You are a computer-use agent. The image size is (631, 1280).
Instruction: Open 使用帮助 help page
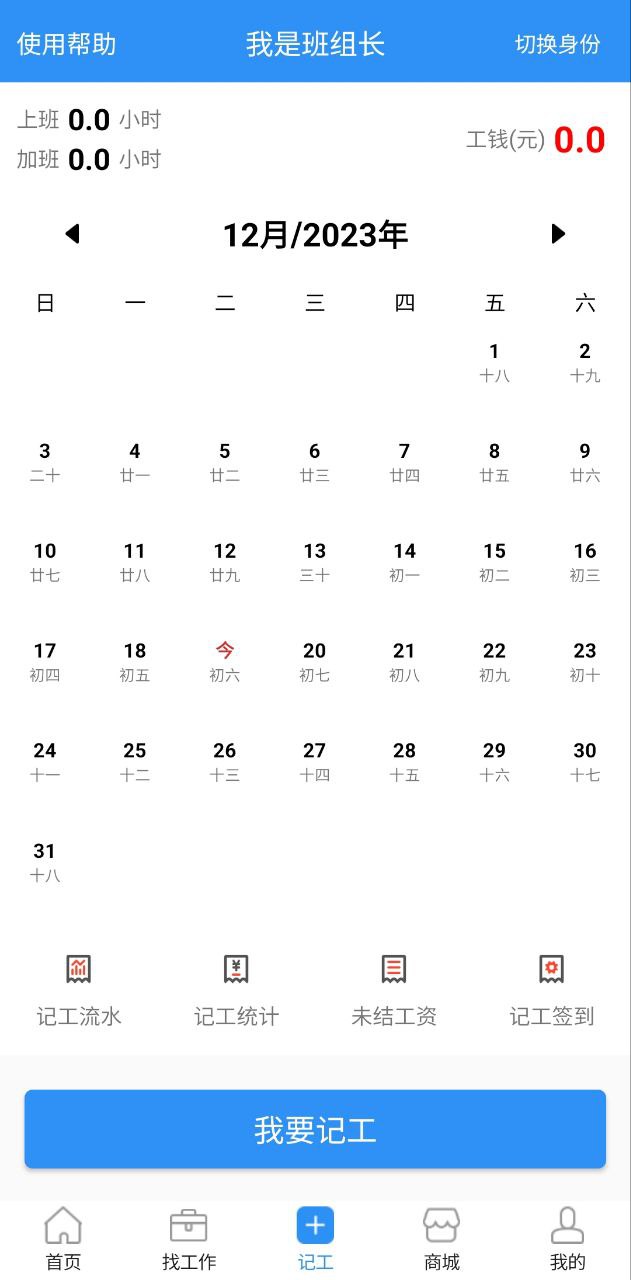click(x=66, y=44)
